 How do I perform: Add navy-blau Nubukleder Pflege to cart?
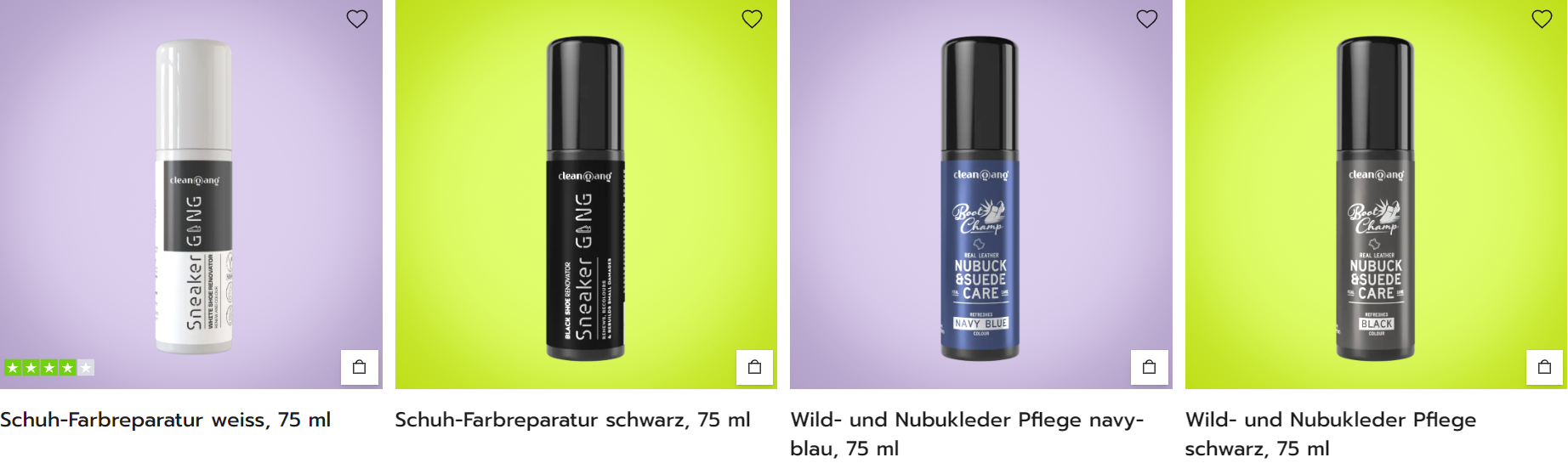pyautogui.click(x=1149, y=367)
